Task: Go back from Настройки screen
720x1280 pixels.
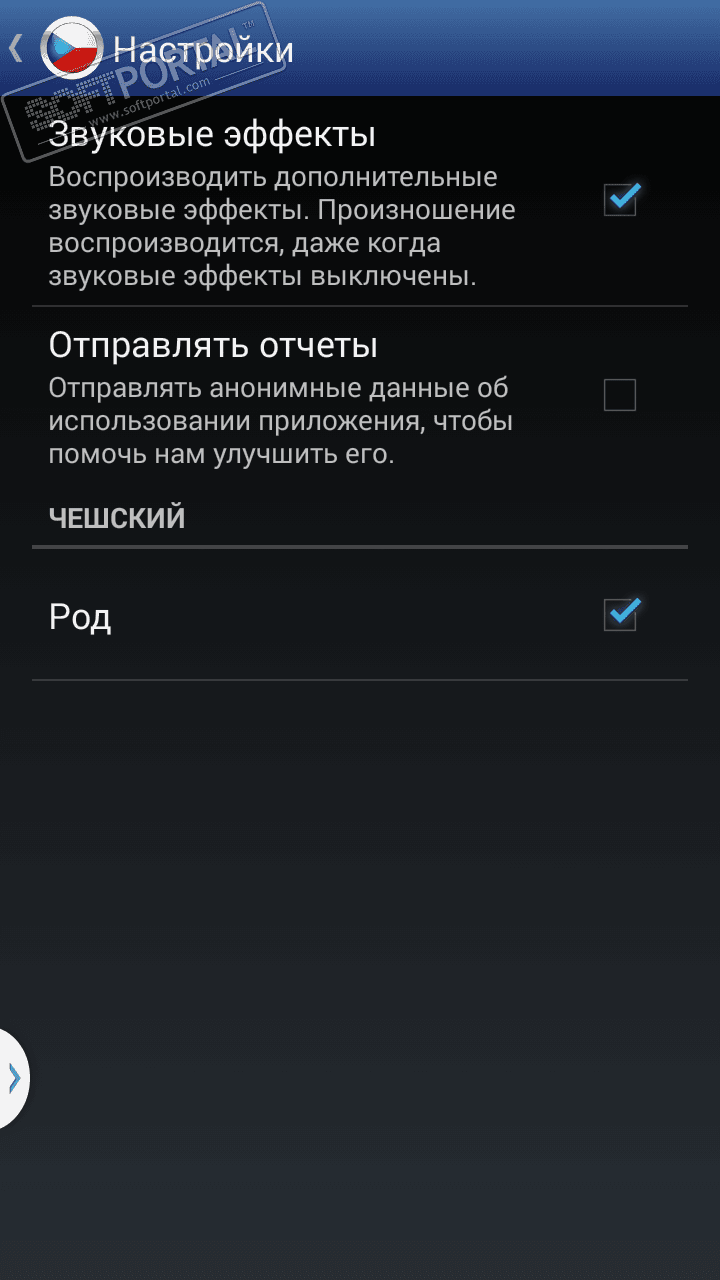Action: coord(18,48)
